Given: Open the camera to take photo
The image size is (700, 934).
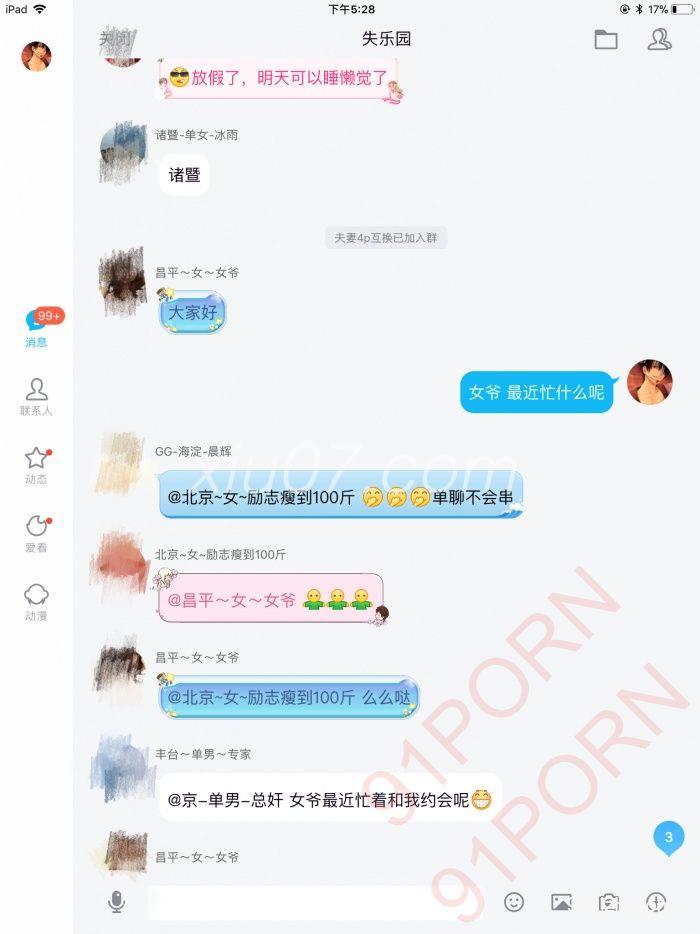Looking at the screenshot, I should (x=609, y=902).
